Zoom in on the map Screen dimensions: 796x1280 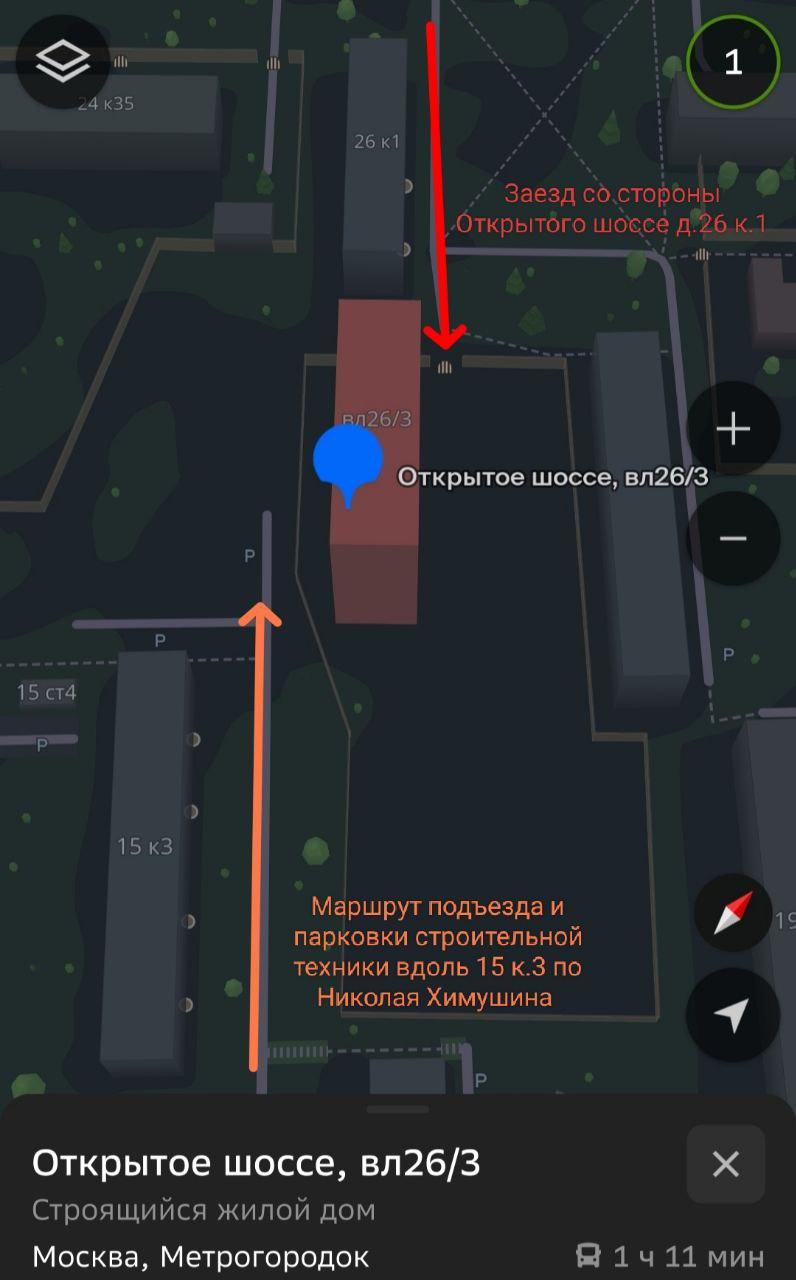point(733,429)
